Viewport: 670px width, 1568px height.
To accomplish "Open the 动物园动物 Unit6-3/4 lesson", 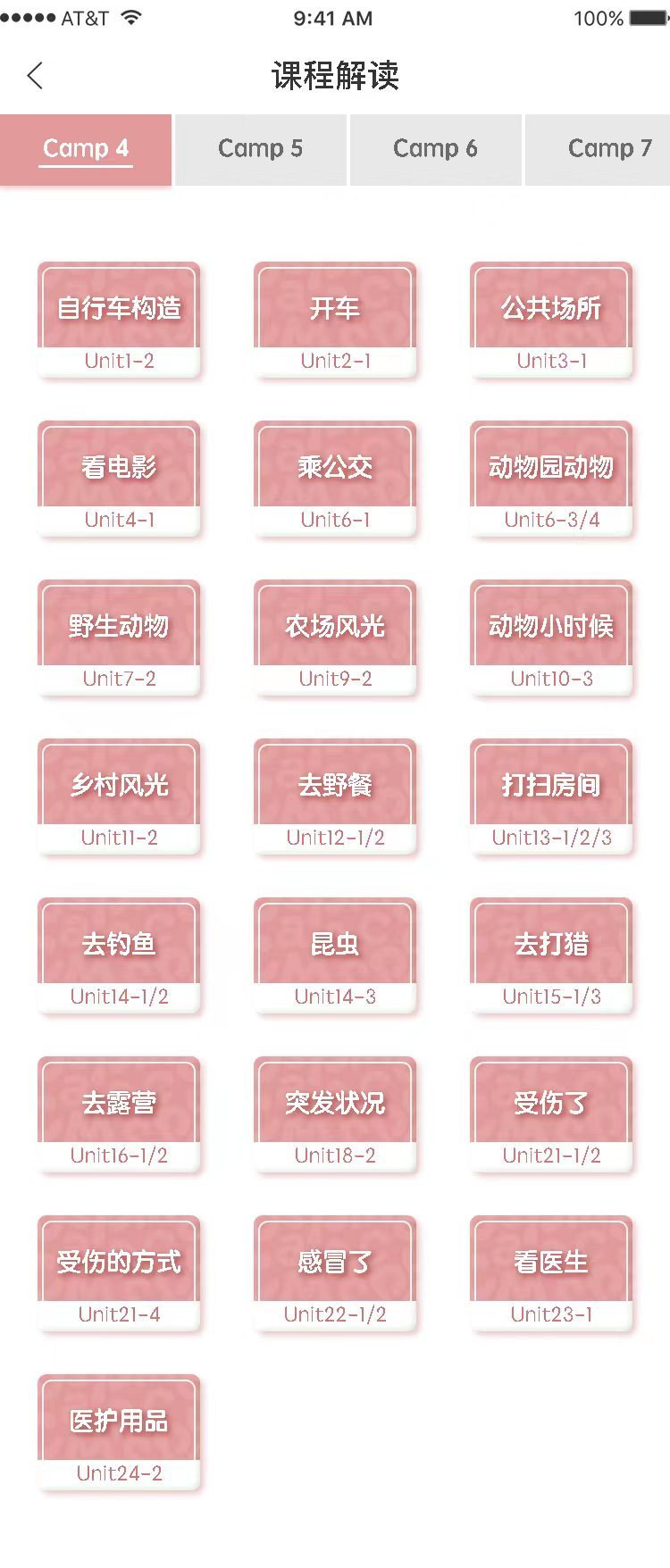I will click(551, 479).
